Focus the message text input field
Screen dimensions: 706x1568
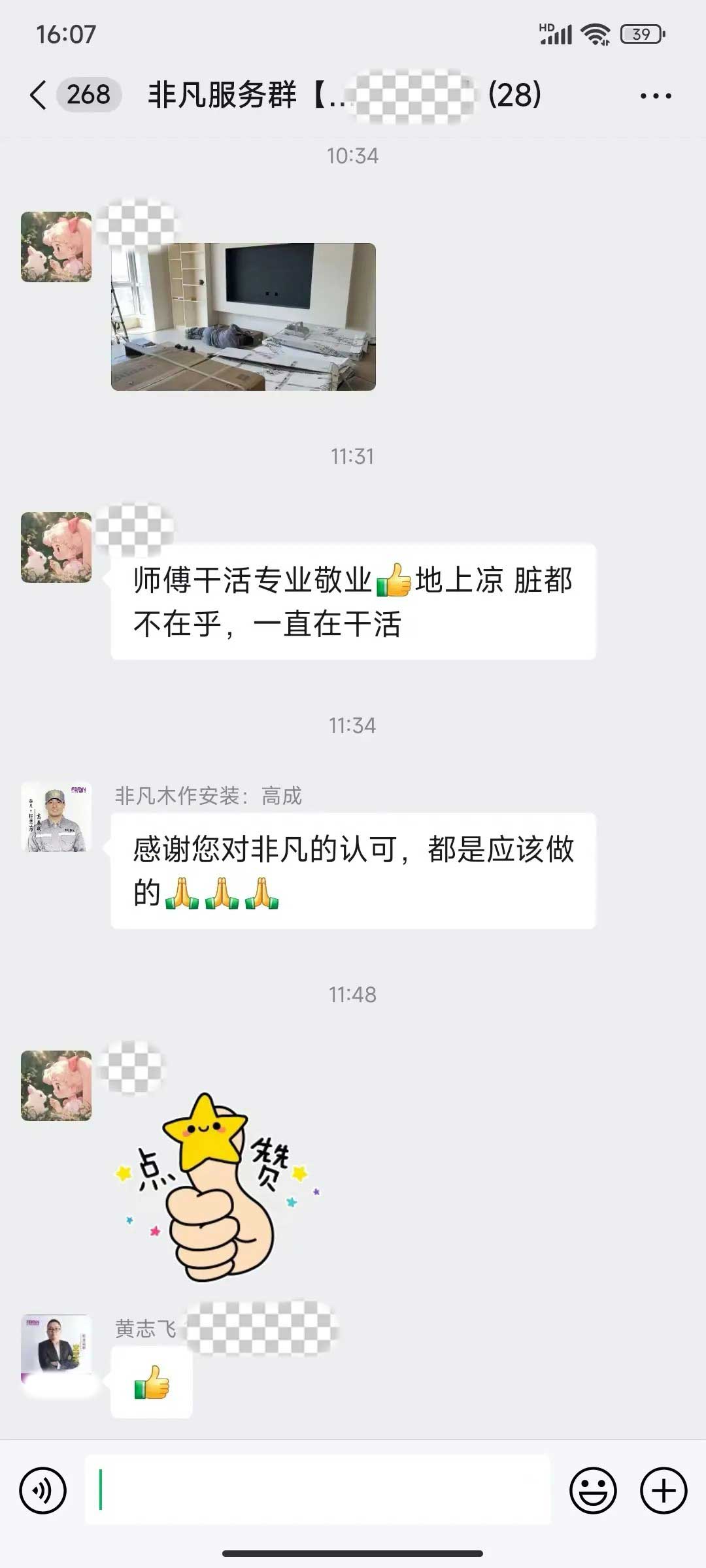pos(318,1490)
